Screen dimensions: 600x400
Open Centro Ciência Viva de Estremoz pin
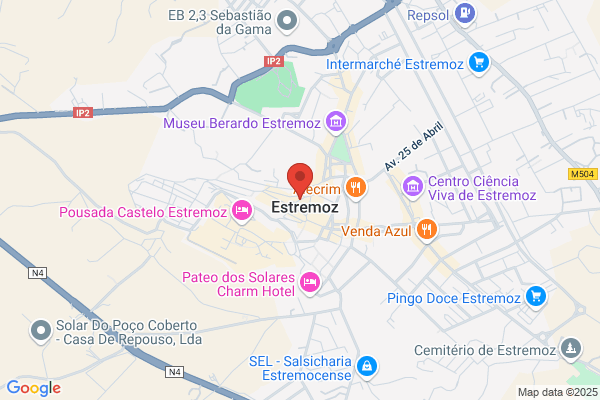[x=413, y=188]
